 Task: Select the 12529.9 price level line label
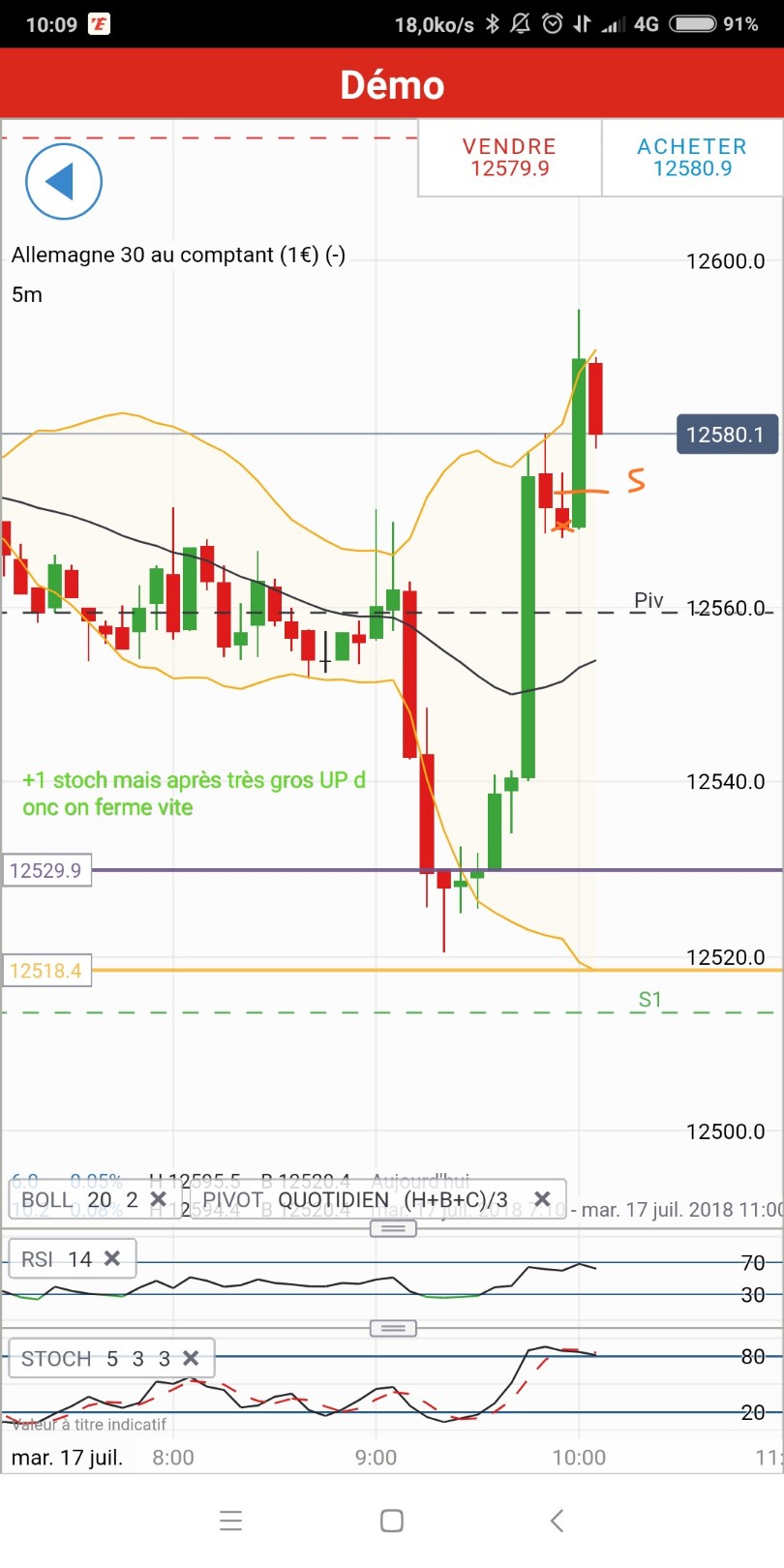(x=45, y=870)
